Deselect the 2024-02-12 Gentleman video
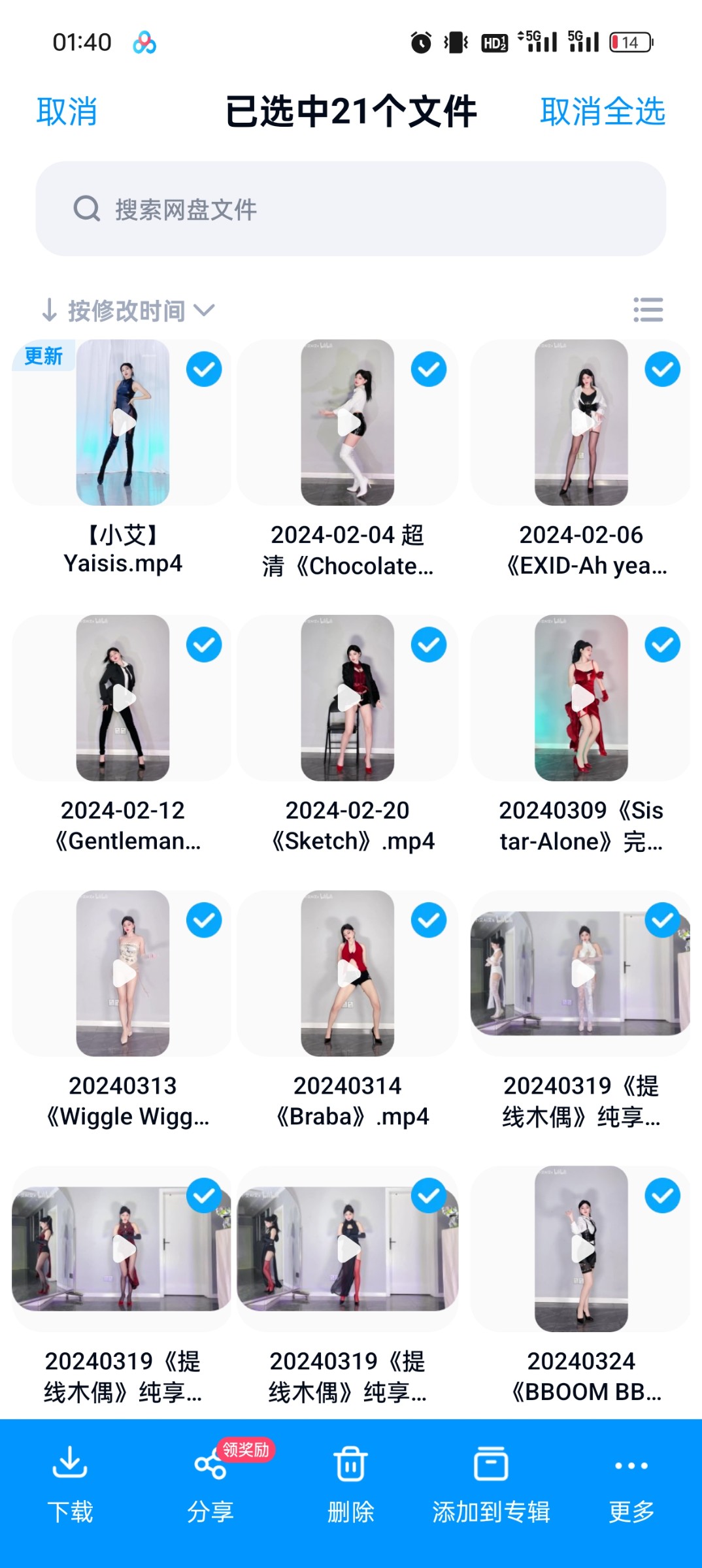 tap(204, 645)
